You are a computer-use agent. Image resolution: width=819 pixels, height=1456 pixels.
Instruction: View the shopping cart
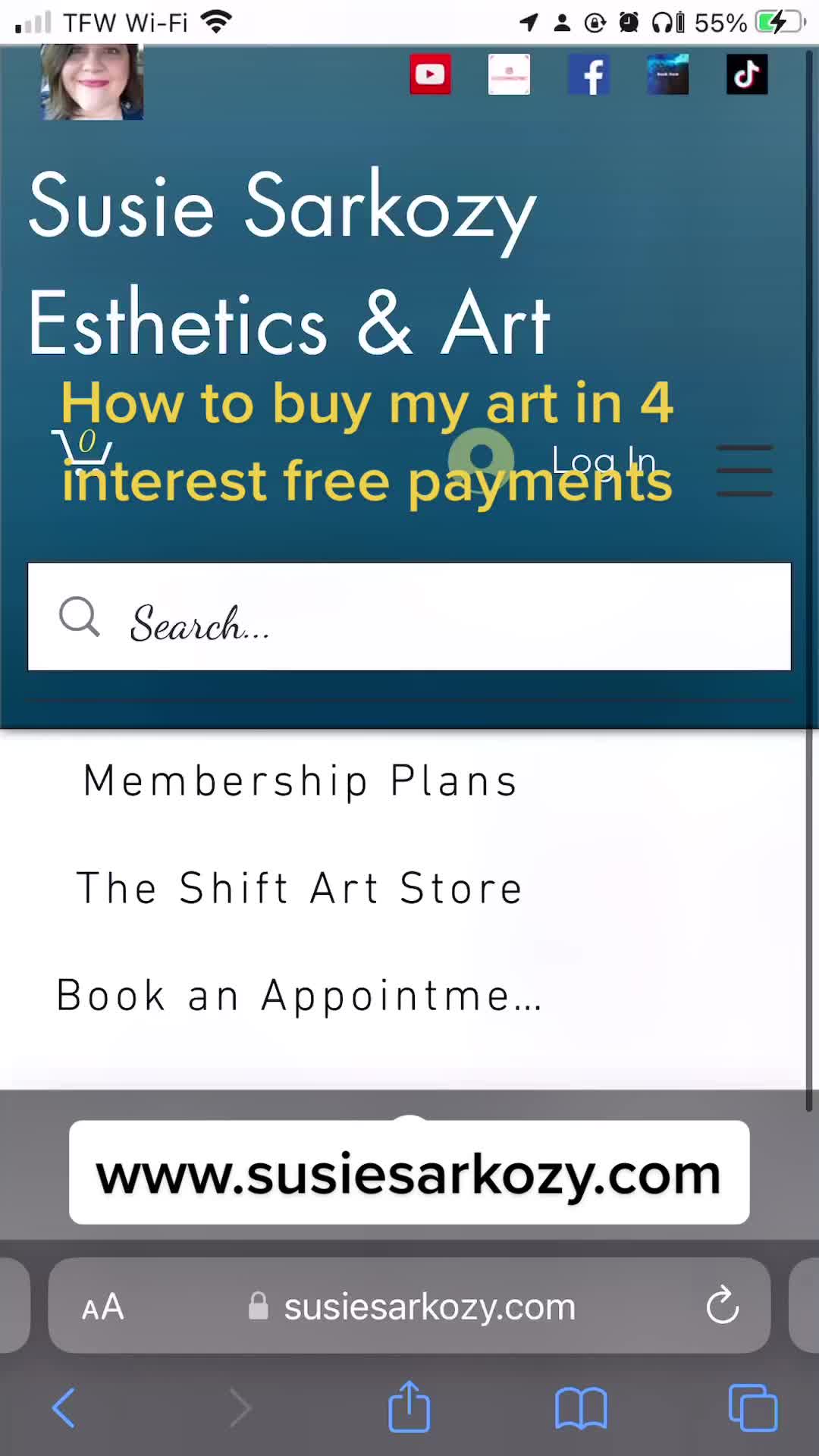point(83,447)
